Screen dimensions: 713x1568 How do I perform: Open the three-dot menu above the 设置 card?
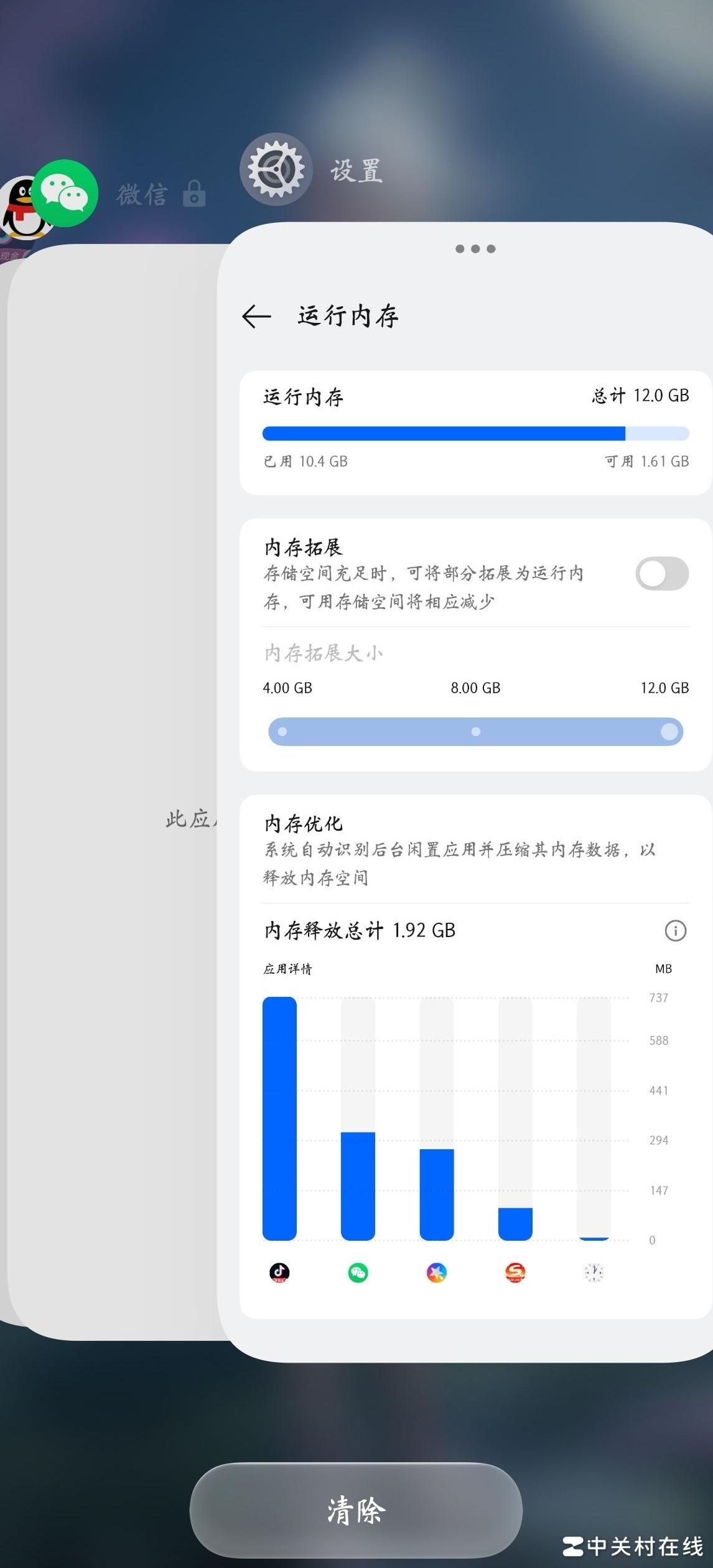[475, 249]
